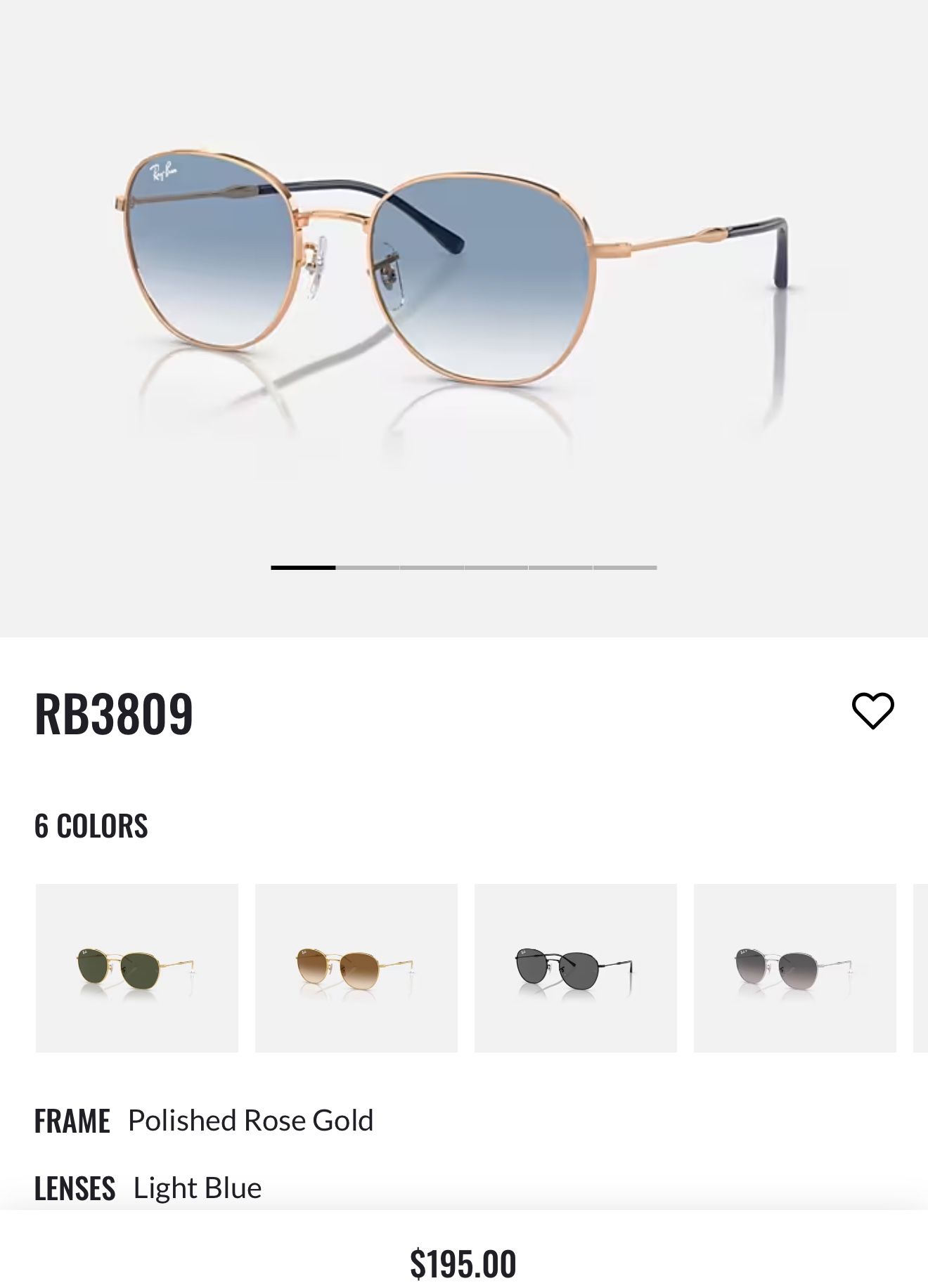Select the green lens gold frame color
Viewport: 928px width, 1288px height.
[137, 968]
